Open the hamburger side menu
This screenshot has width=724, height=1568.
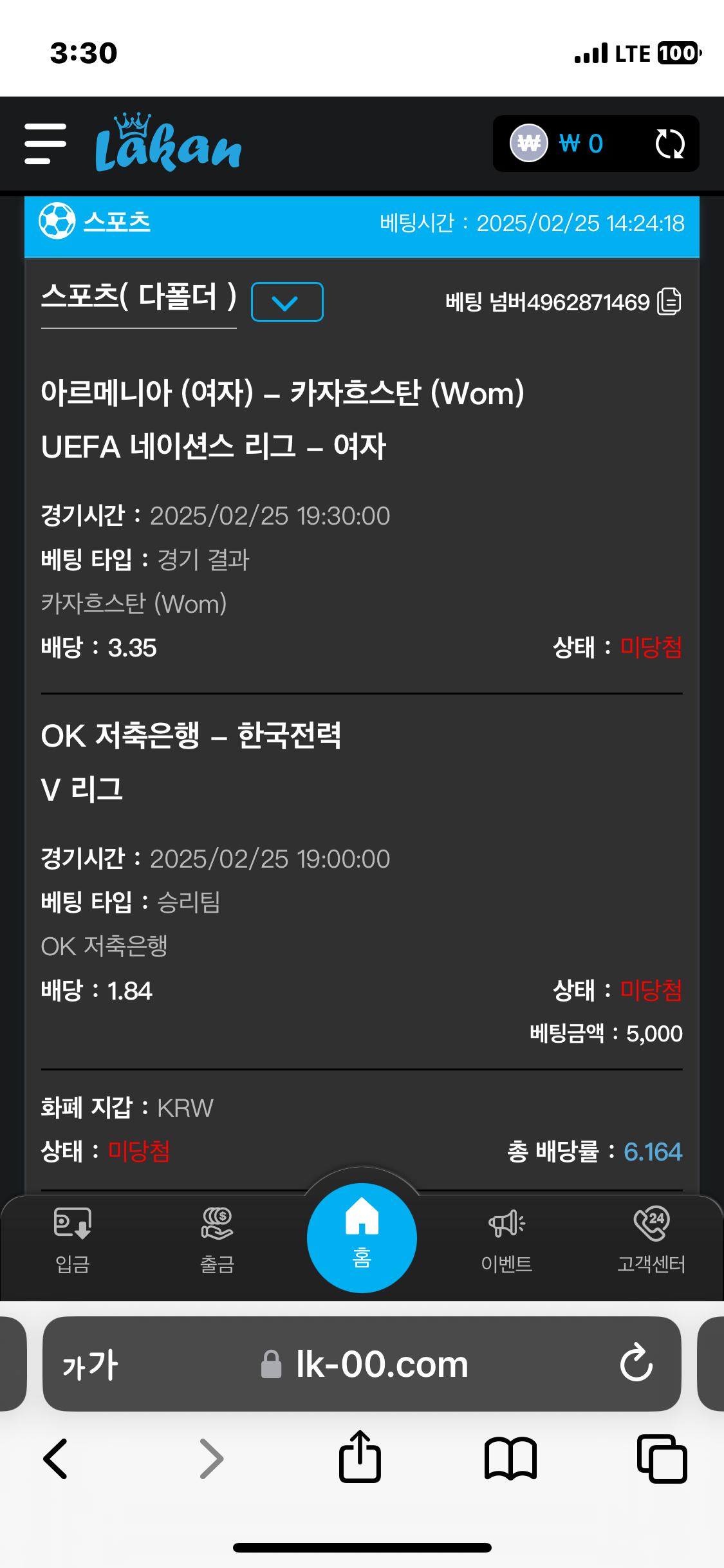pos(45,144)
